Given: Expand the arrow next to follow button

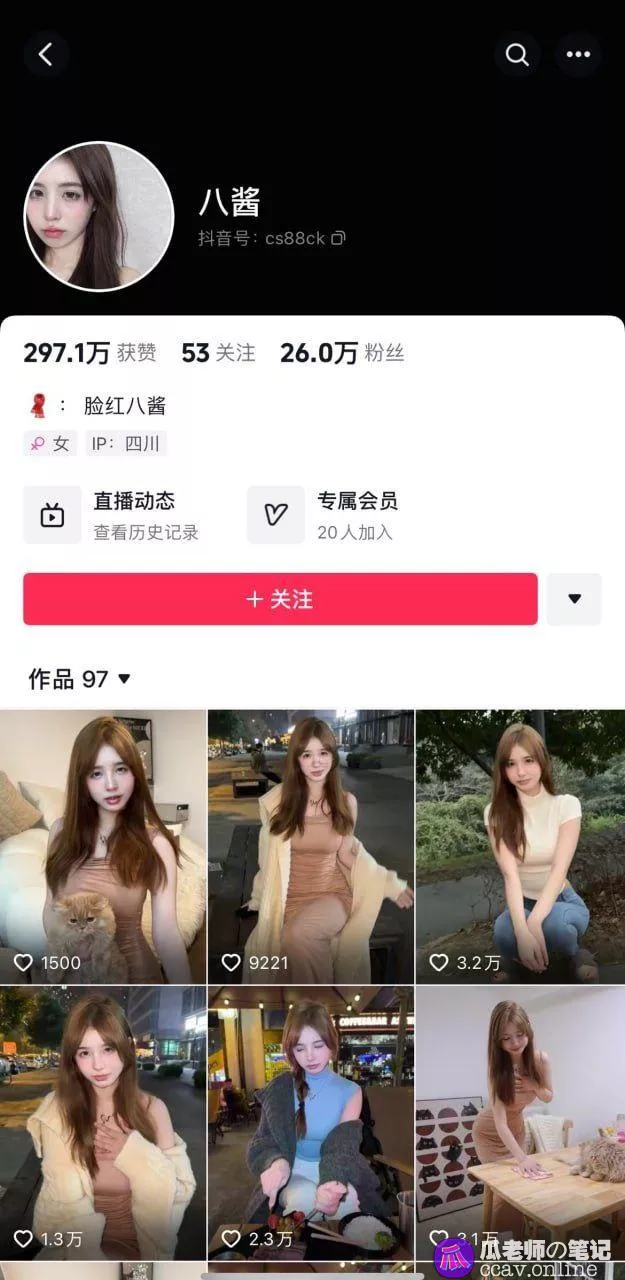Looking at the screenshot, I should [x=574, y=599].
